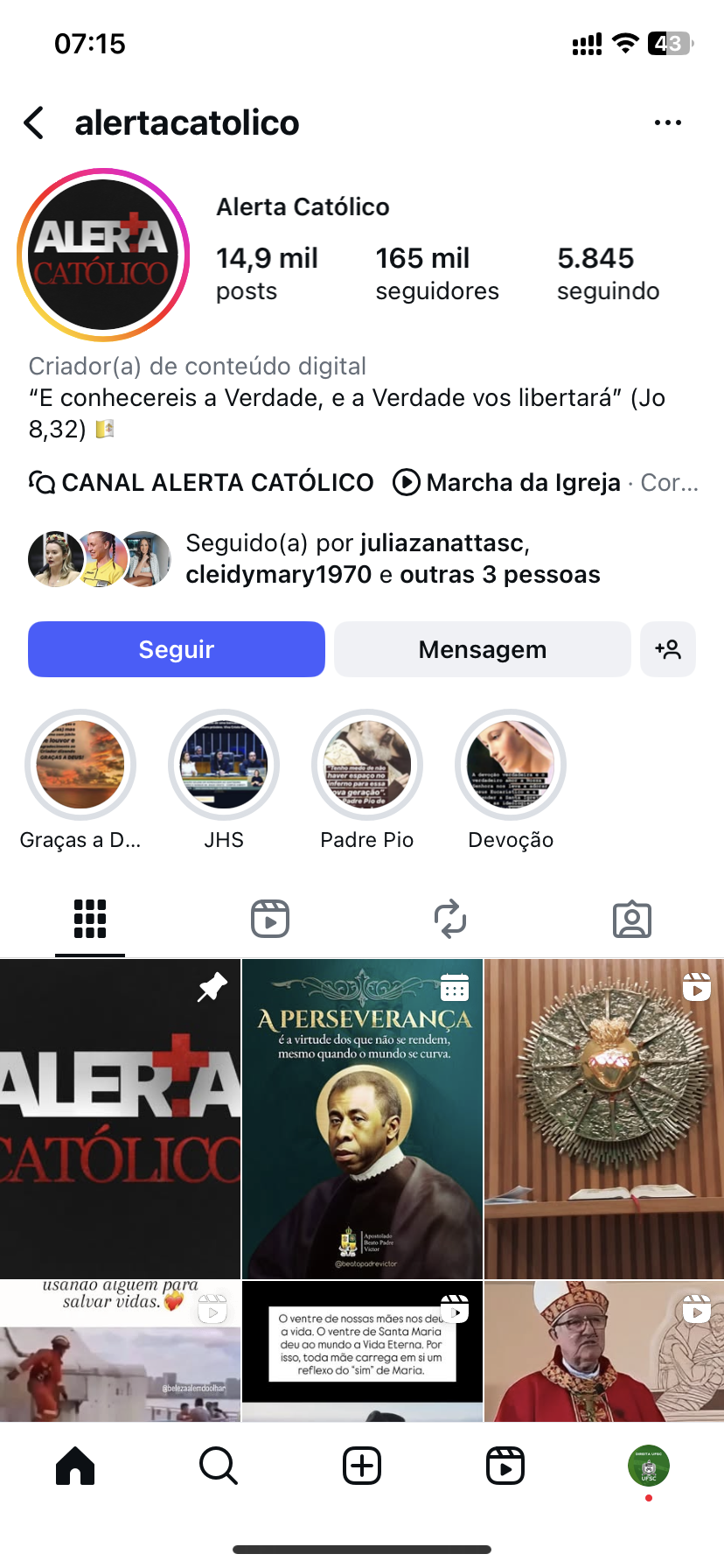Viewport: 724px width, 1568px height.
Task: Switch to the reposts tab
Action: (450, 919)
